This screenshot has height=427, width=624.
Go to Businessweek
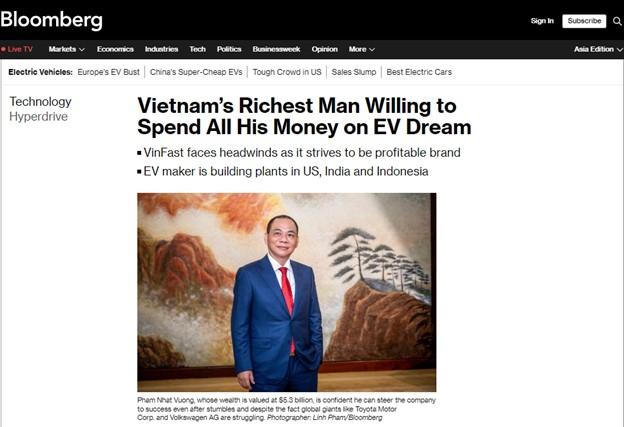[276, 49]
